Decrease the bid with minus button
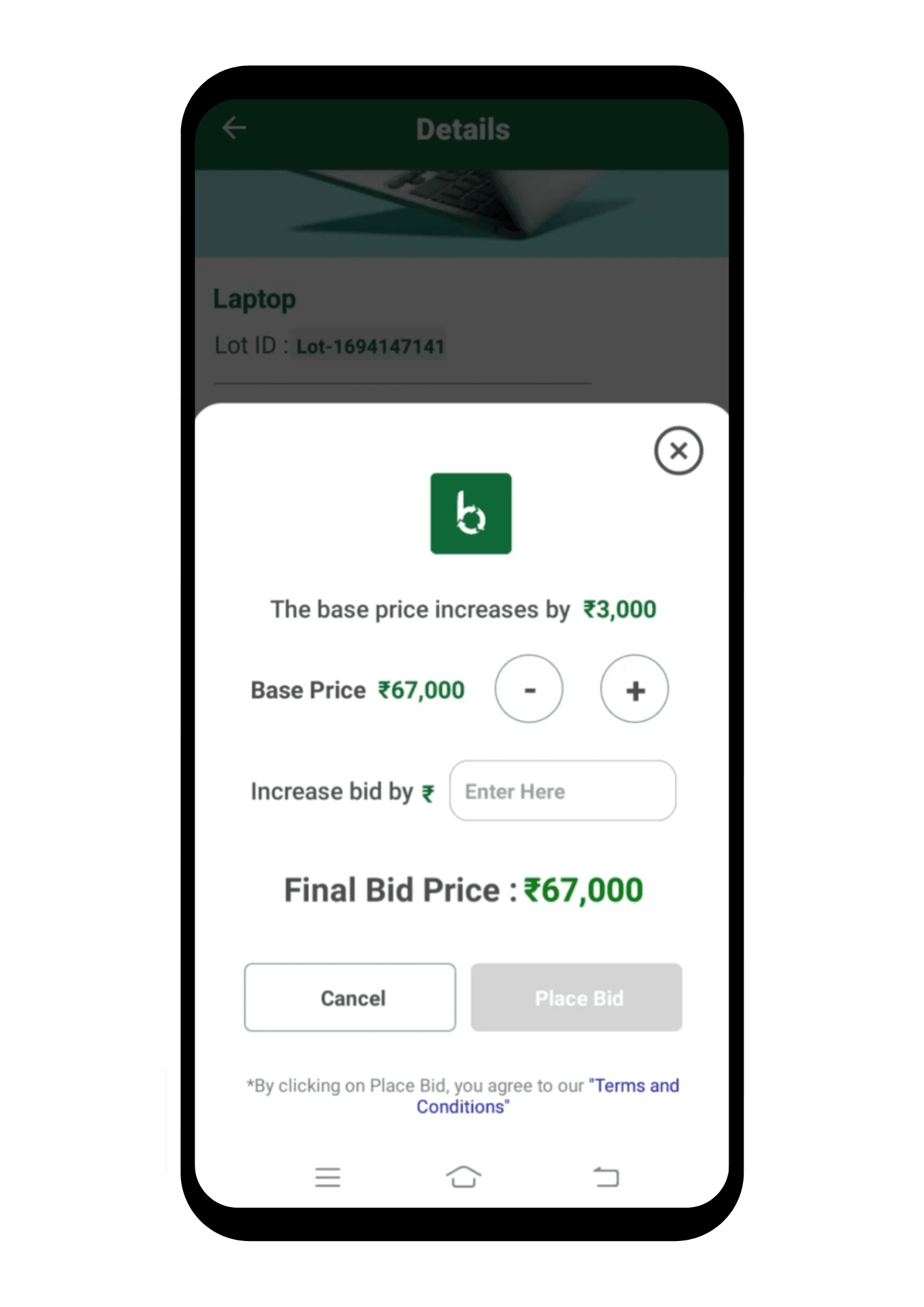The height and width of the screenshot is (1307, 924). point(529,689)
